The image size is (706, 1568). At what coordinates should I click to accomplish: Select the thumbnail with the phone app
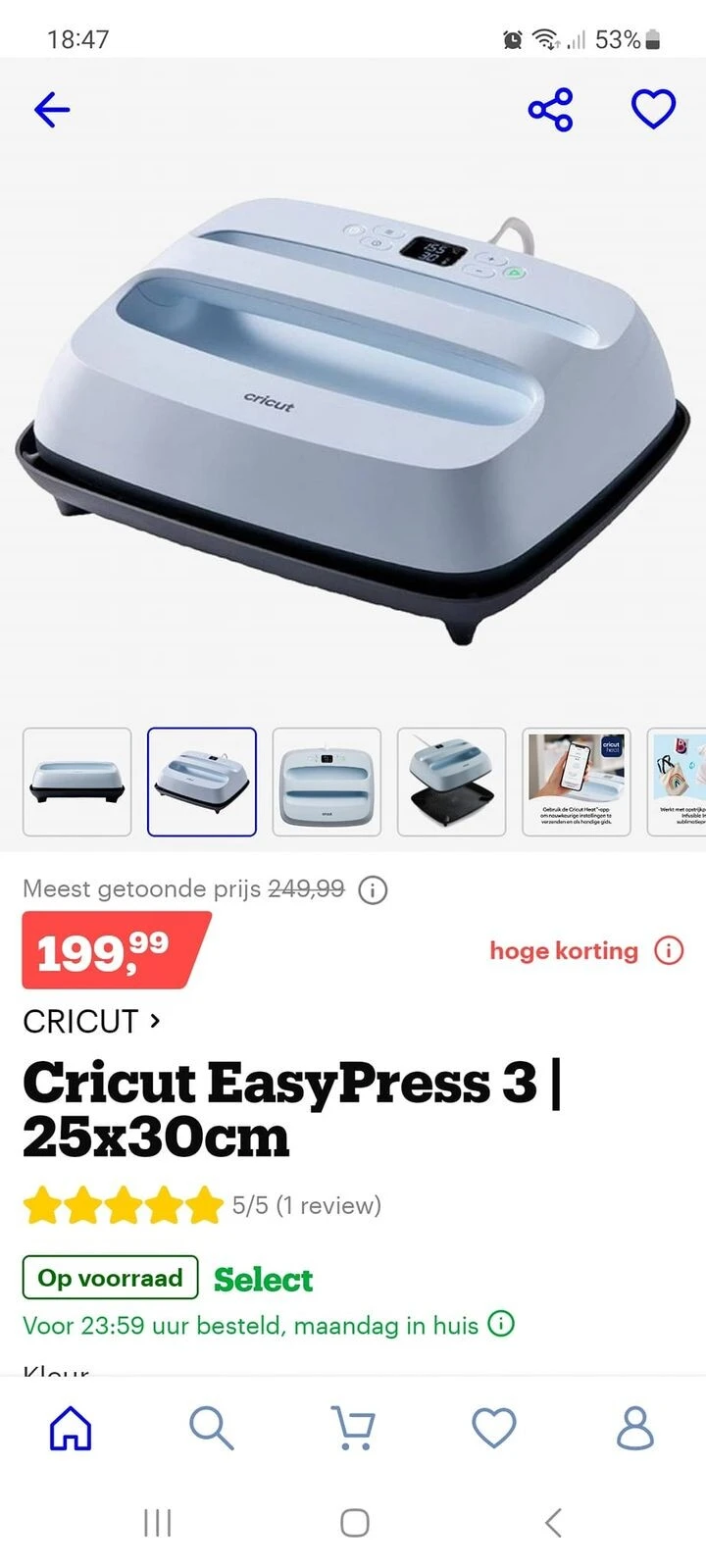click(x=576, y=782)
